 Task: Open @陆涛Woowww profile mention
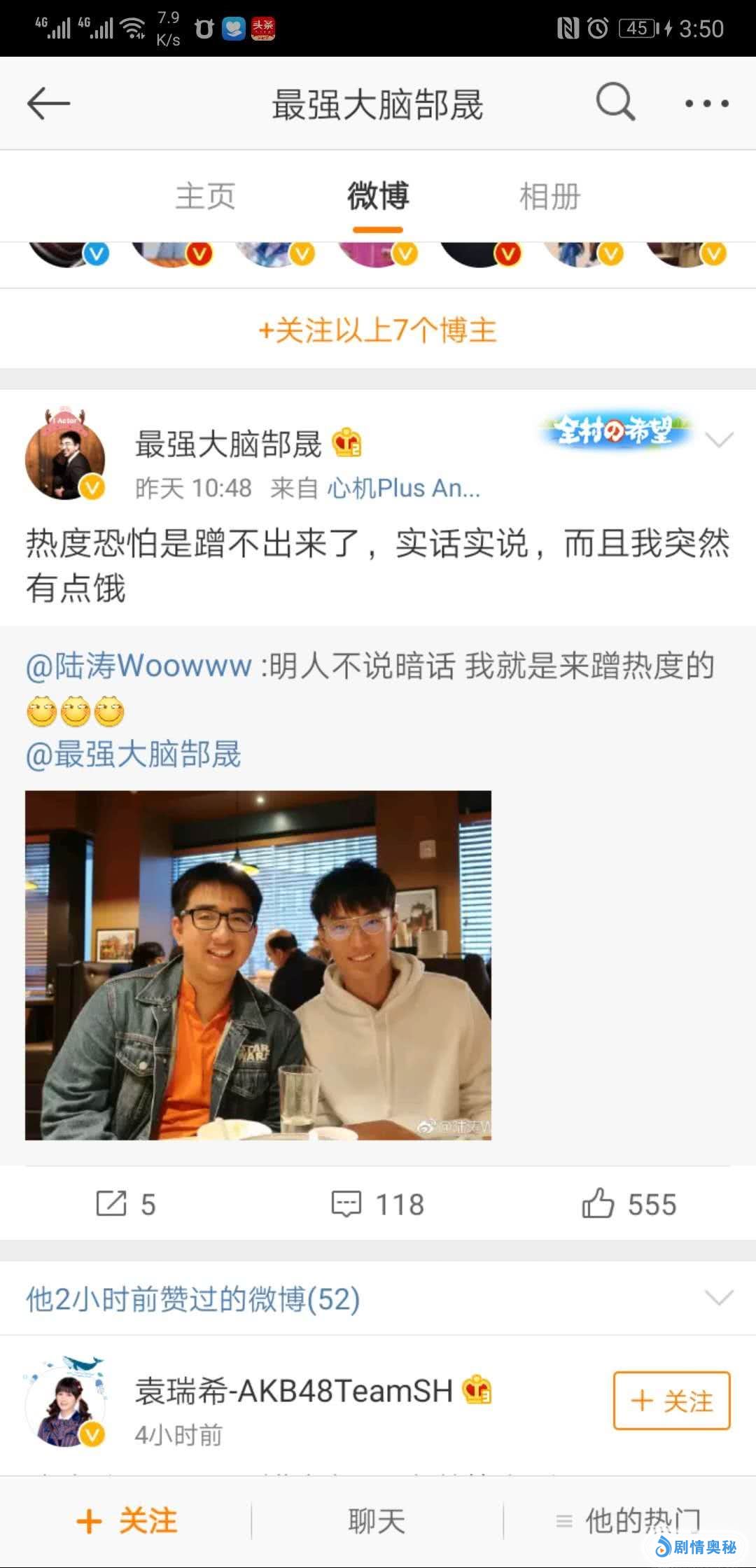[139, 665]
